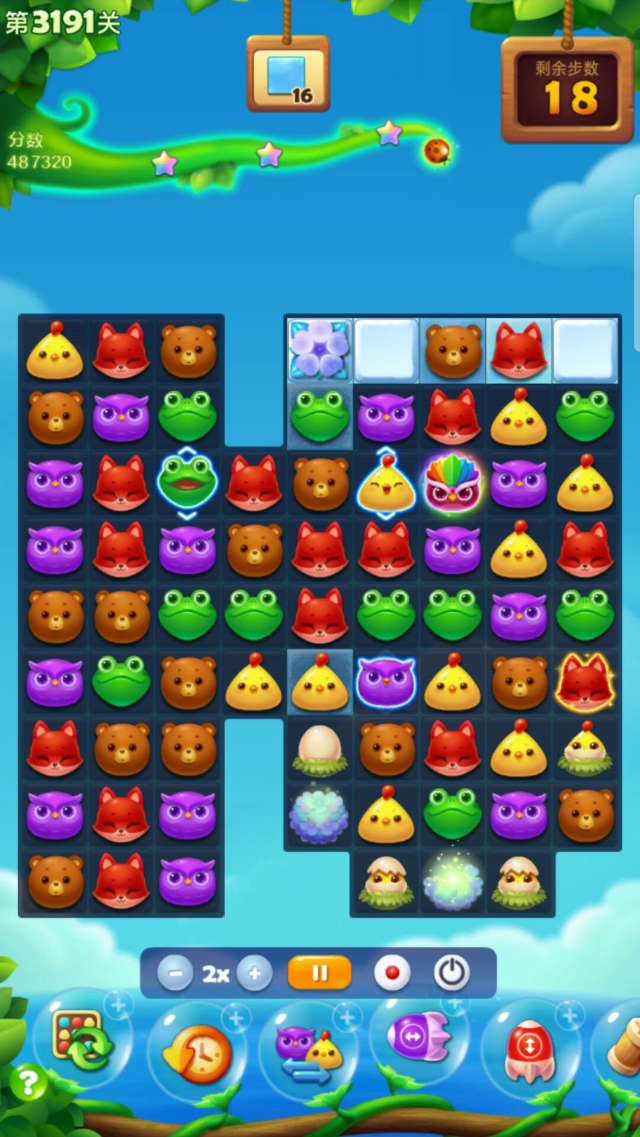Increase the playback speed with plus
The height and width of the screenshot is (1137, 640).
pyautogui.click(x=255, y=973)
